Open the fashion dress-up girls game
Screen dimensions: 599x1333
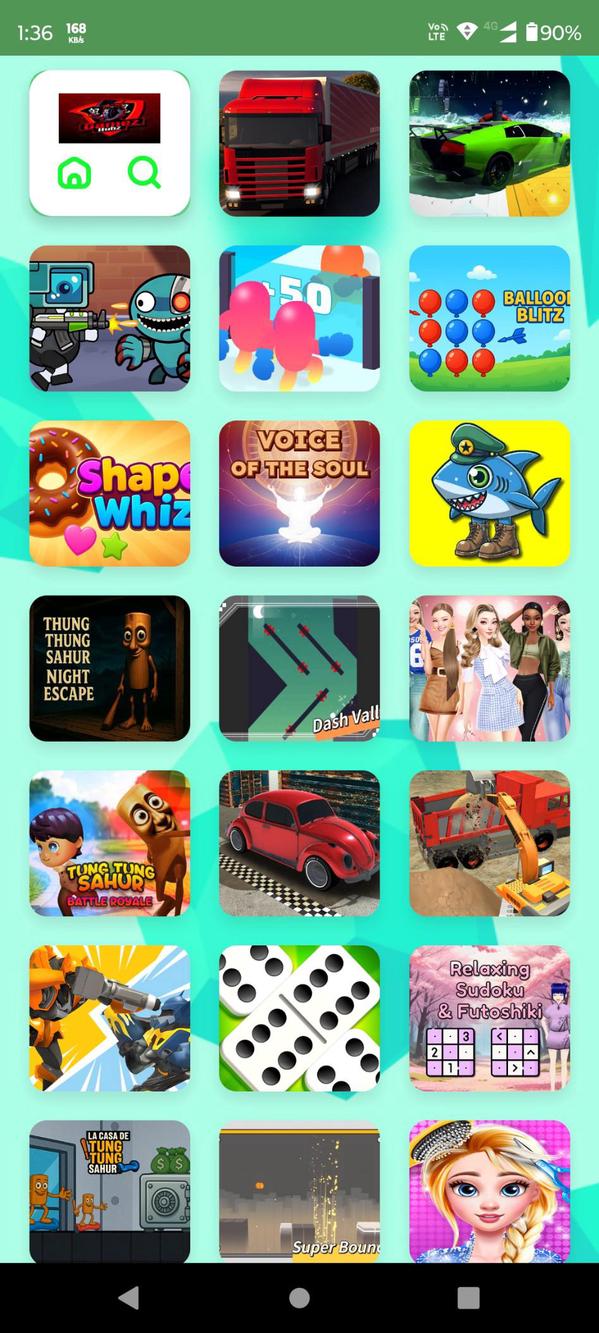[x=489, y=668]
